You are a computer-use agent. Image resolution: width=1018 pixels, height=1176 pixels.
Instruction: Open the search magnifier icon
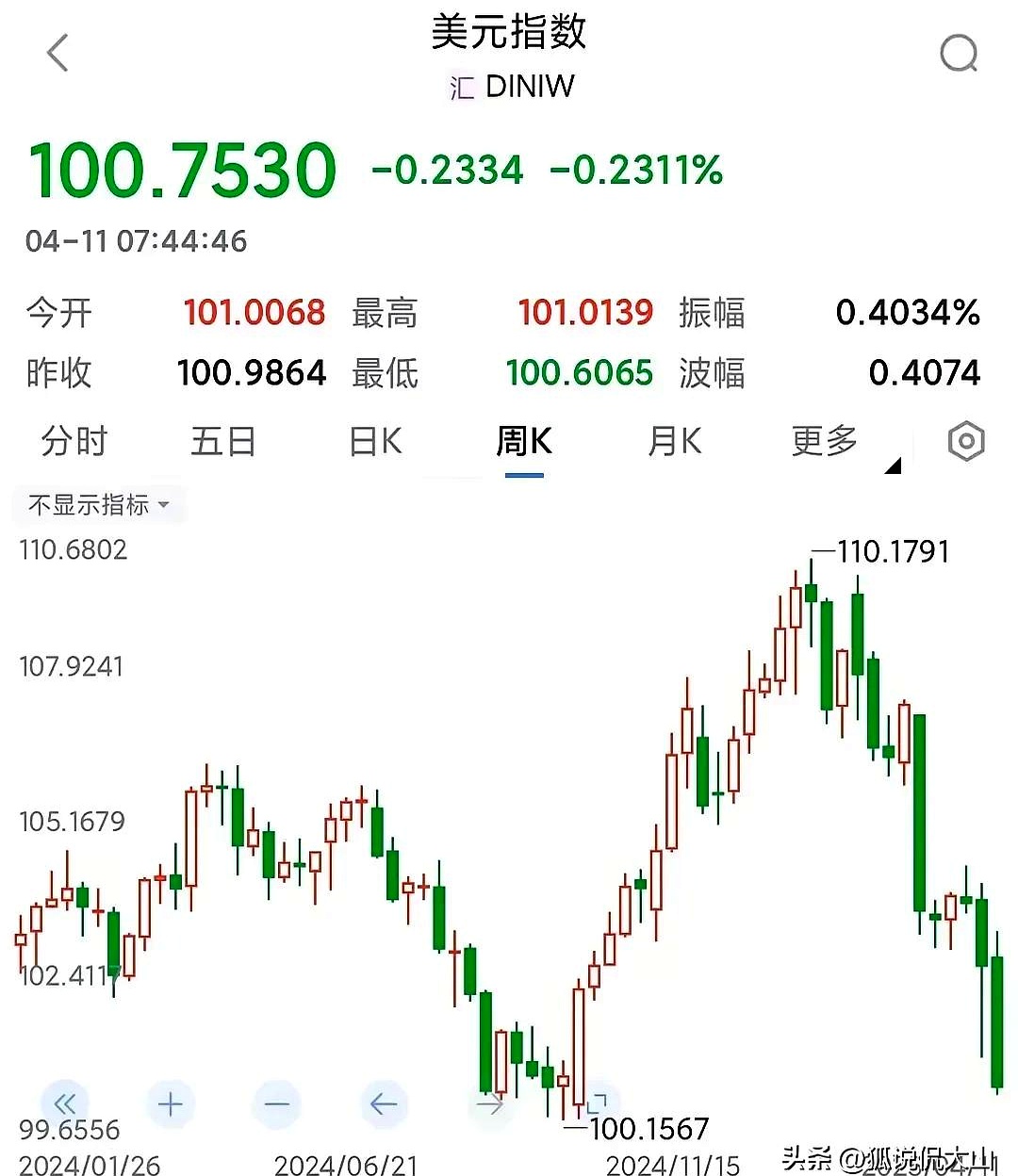[x=959, y=54]
